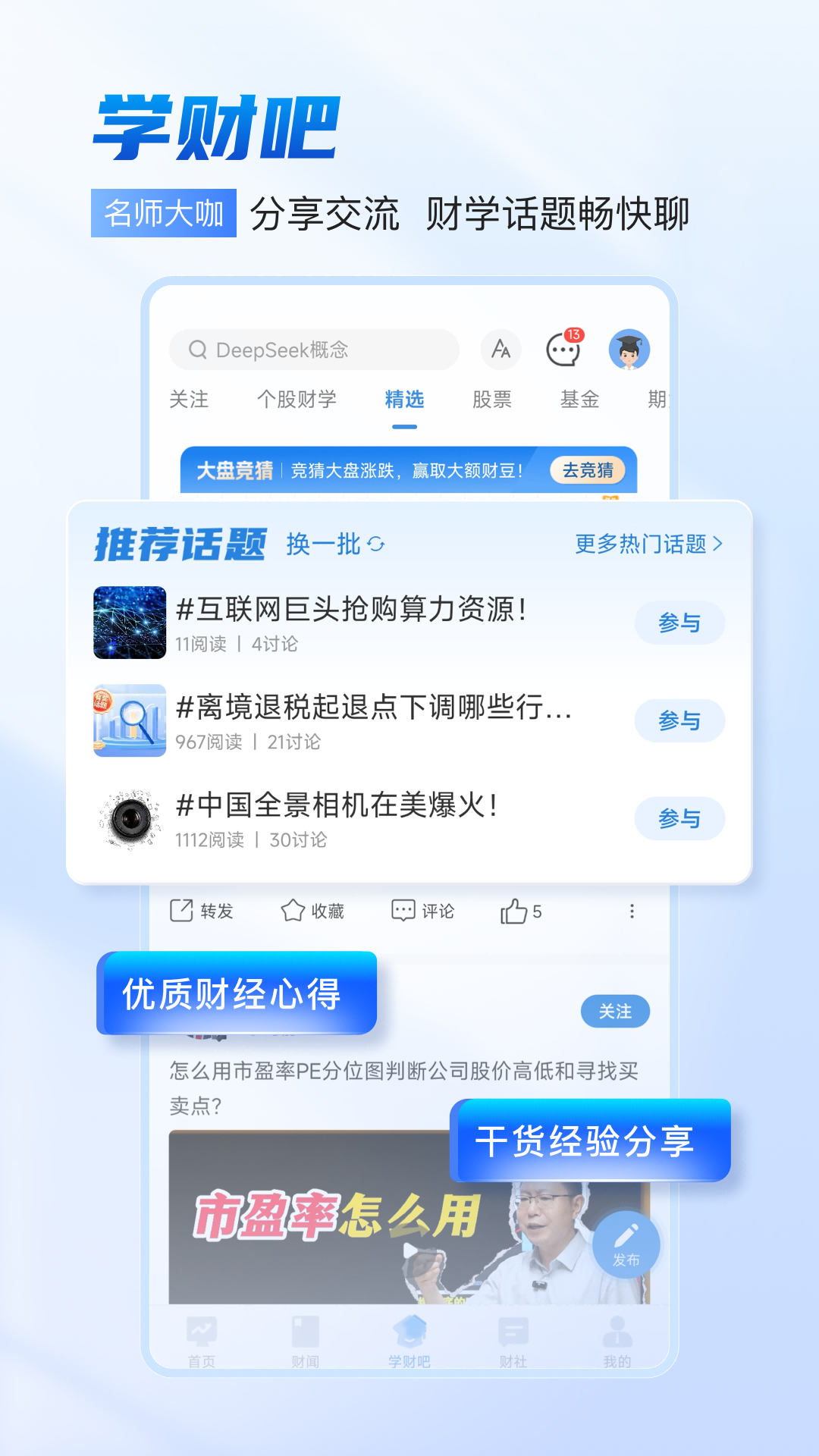819x1456 pixels.
Task: Open messages with 13 unread notifications
Action: 562,350
